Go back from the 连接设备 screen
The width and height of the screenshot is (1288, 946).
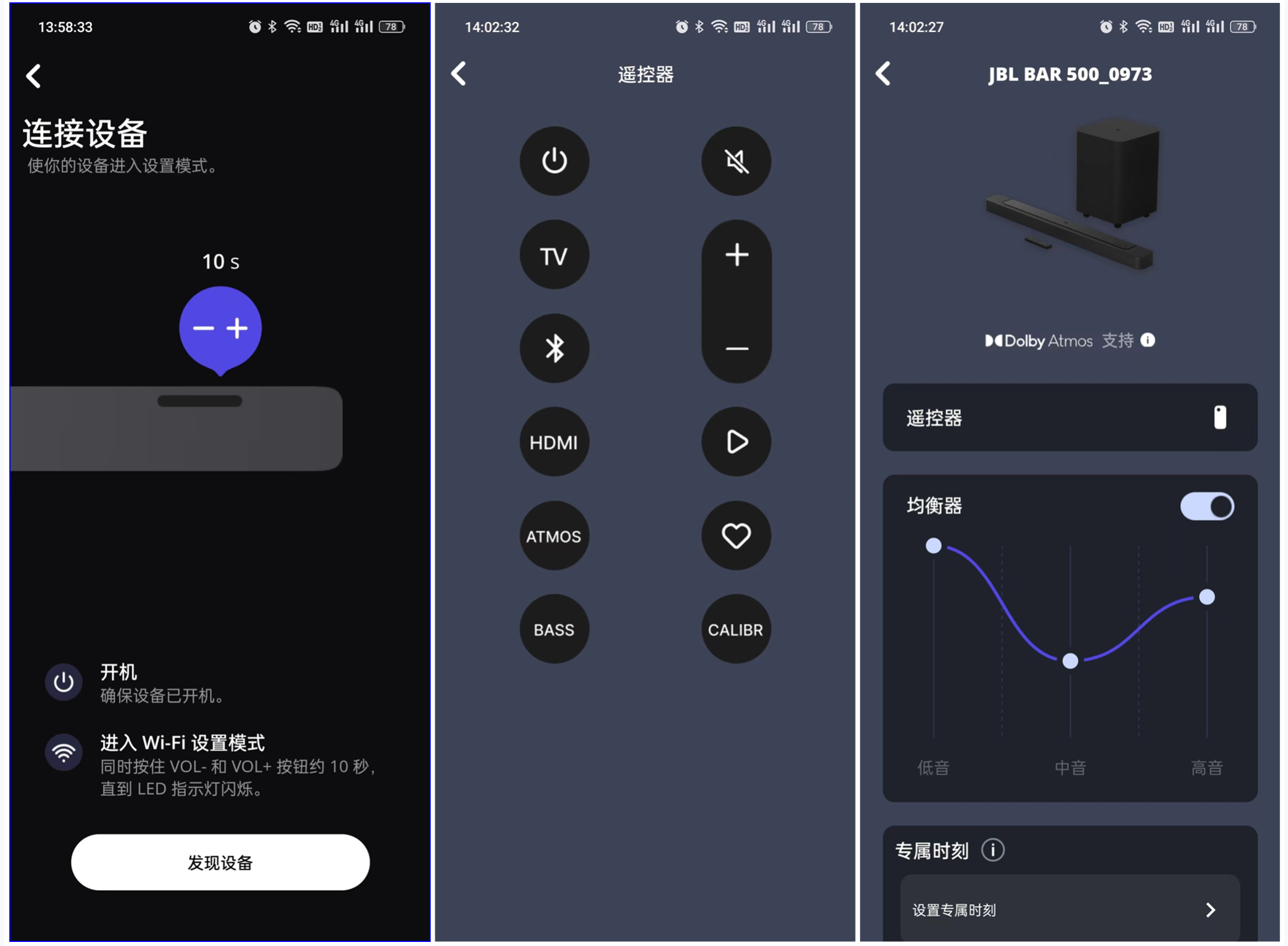tap(34, 76)
